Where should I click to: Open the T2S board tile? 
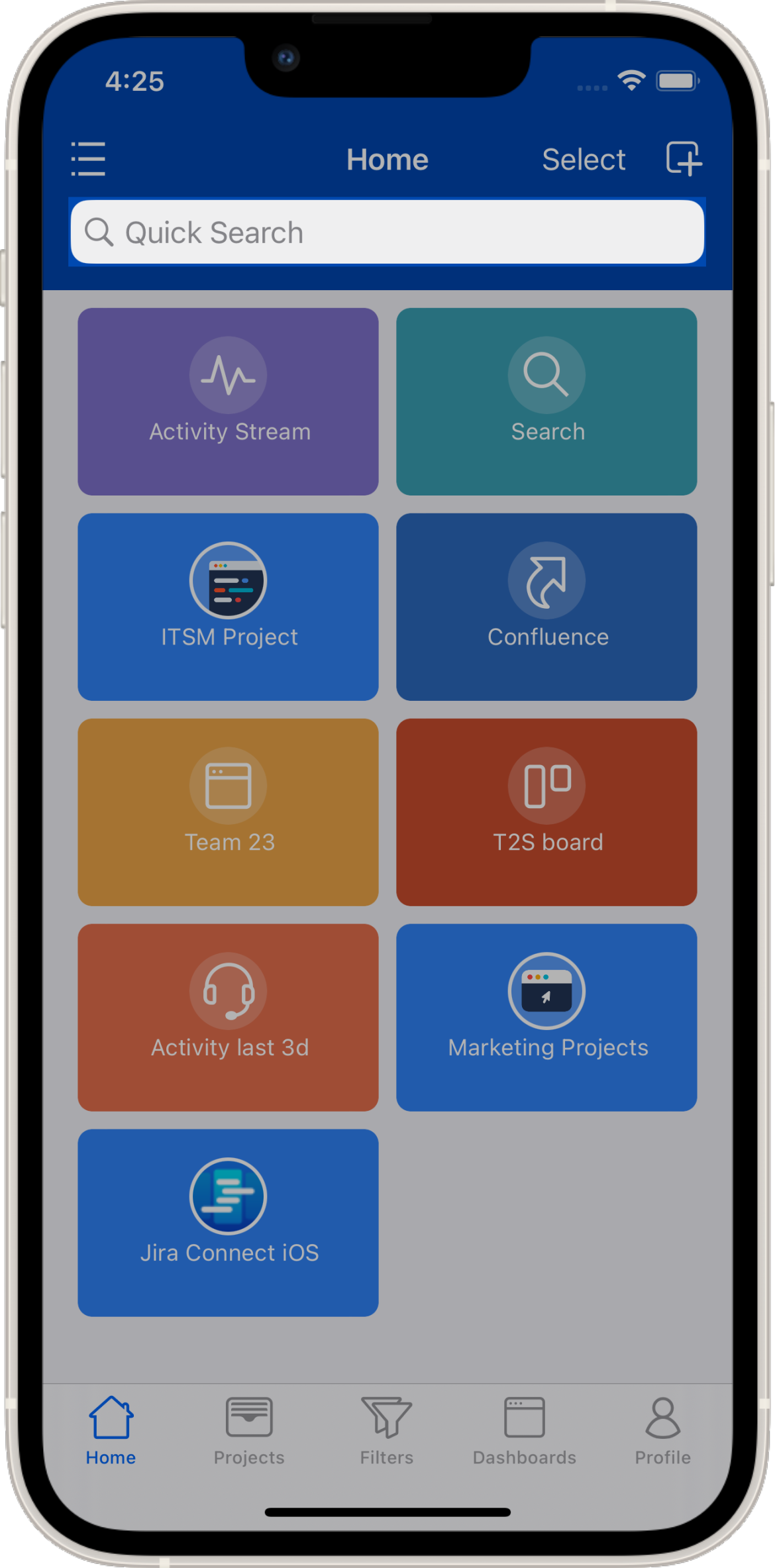click(546, 811)
